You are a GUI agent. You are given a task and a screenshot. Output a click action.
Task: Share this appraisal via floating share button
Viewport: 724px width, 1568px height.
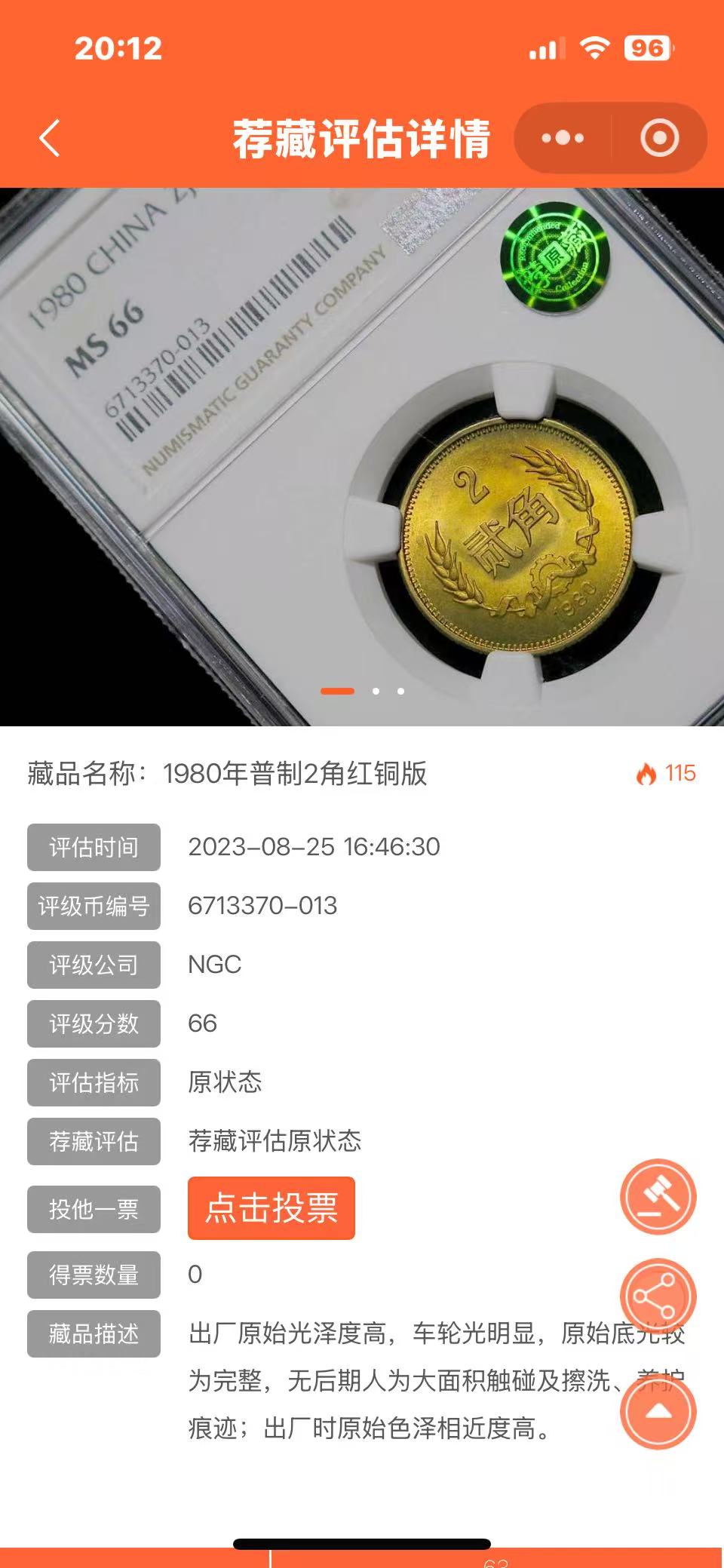pyautogui.click(x=658, y=1296)
